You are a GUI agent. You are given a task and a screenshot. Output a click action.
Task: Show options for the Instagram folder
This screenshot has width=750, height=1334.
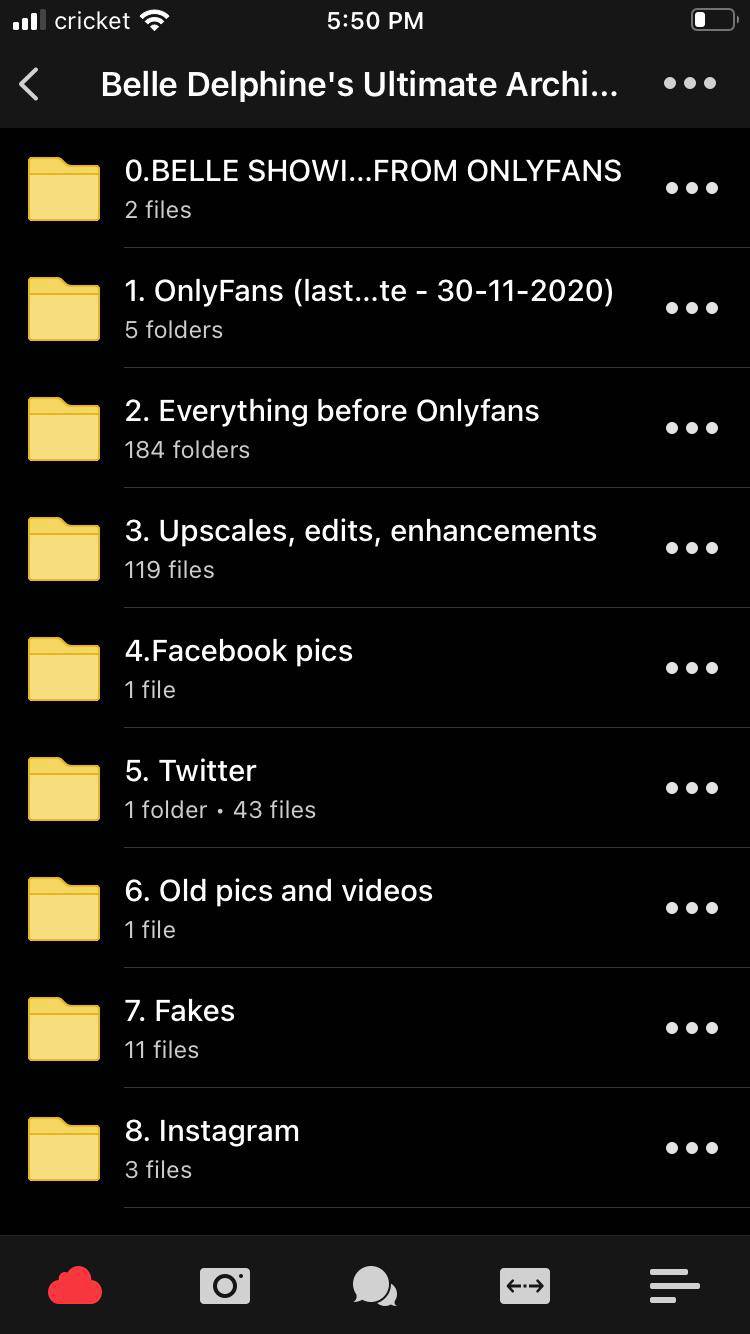(692, 1148)
